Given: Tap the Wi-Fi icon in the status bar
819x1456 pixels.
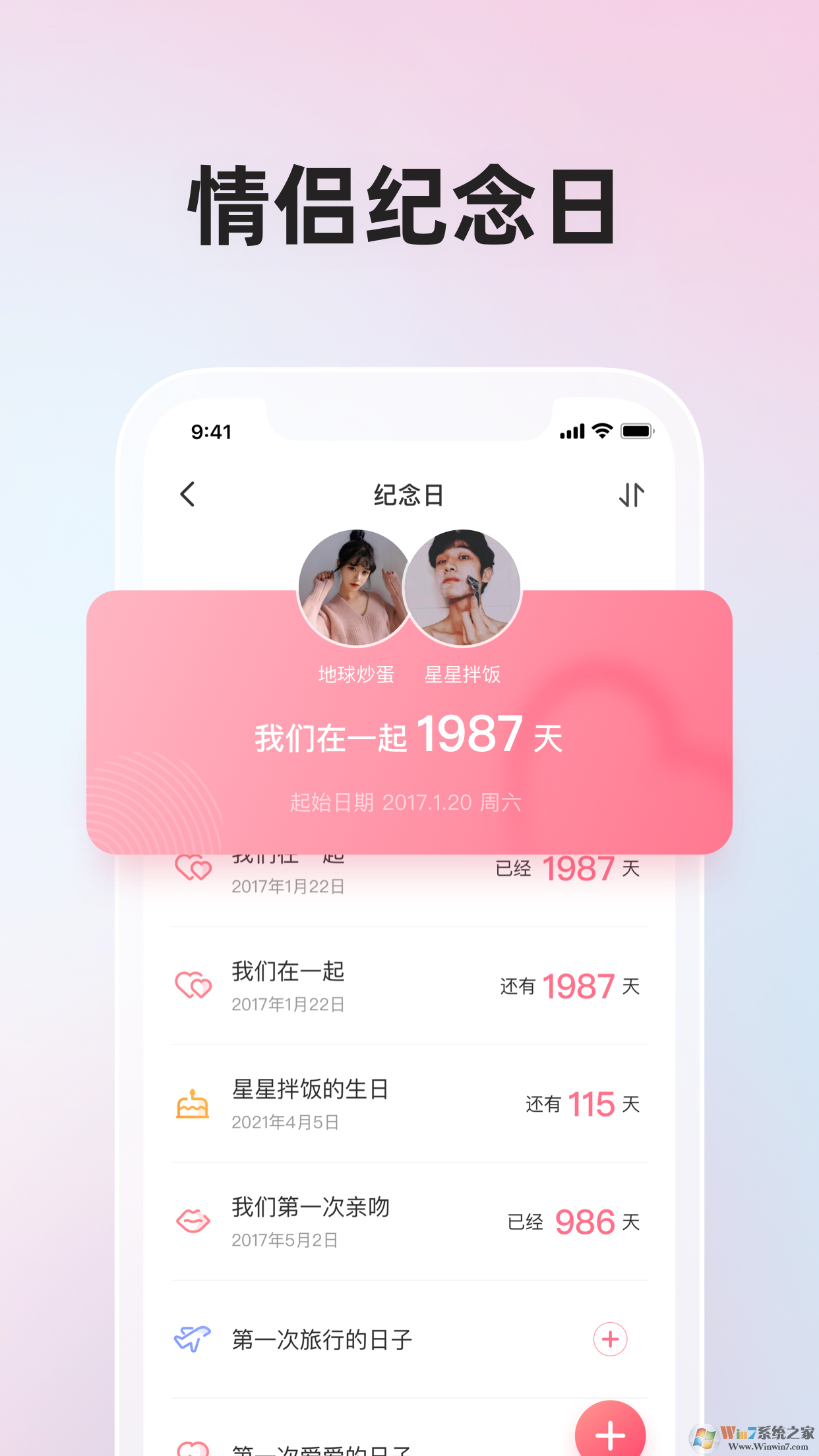Looking at the screenshot, I should coord(602,431).
